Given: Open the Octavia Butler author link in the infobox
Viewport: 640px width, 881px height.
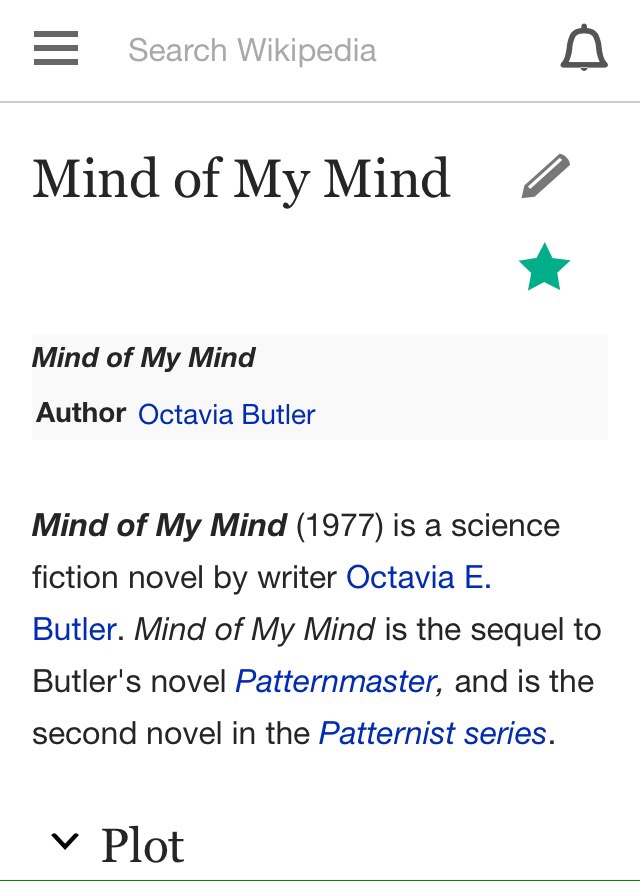Looking at the screenshot, I should (226, 414).
